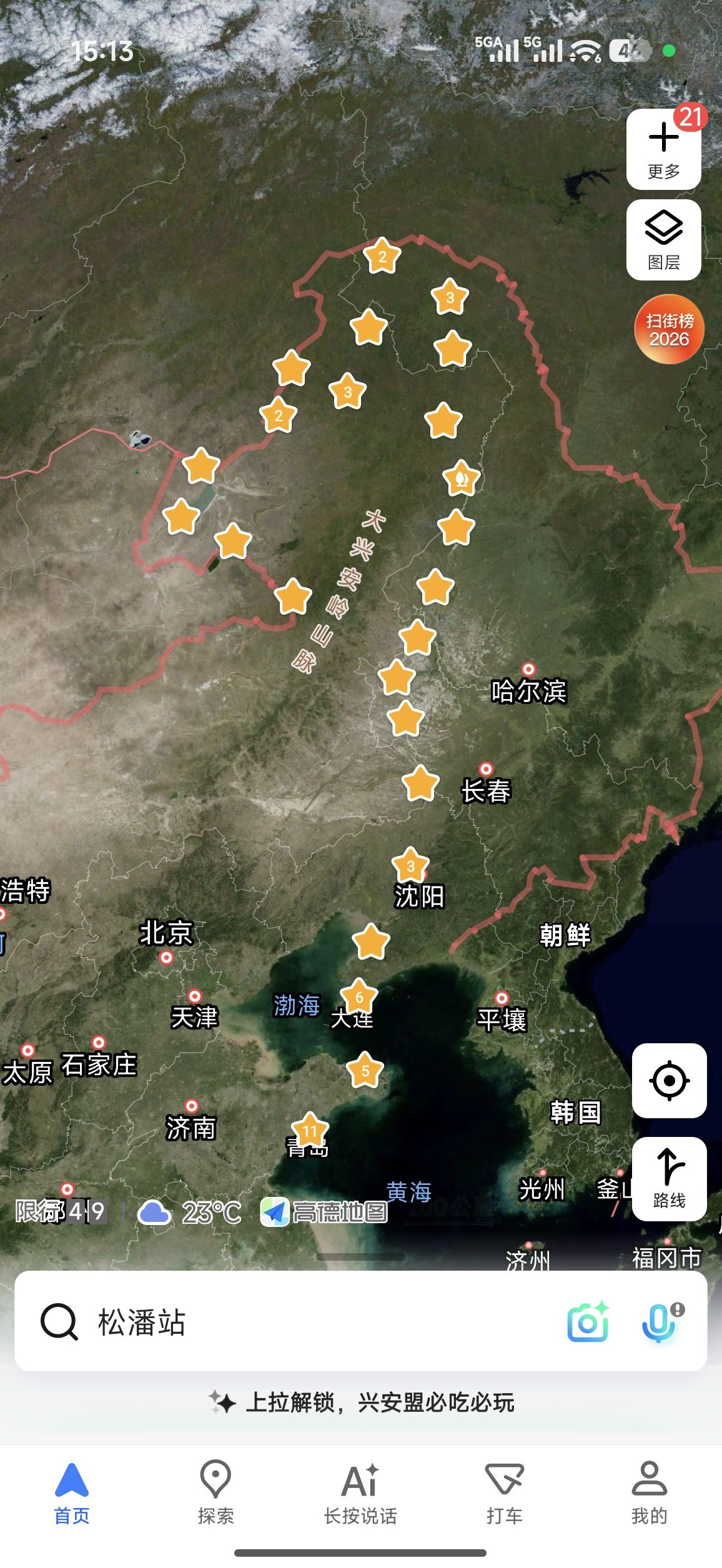Screen dimensions: 722x1568
Task: Go to the 我的 profile tab
Action: [x=650, y=1493]
